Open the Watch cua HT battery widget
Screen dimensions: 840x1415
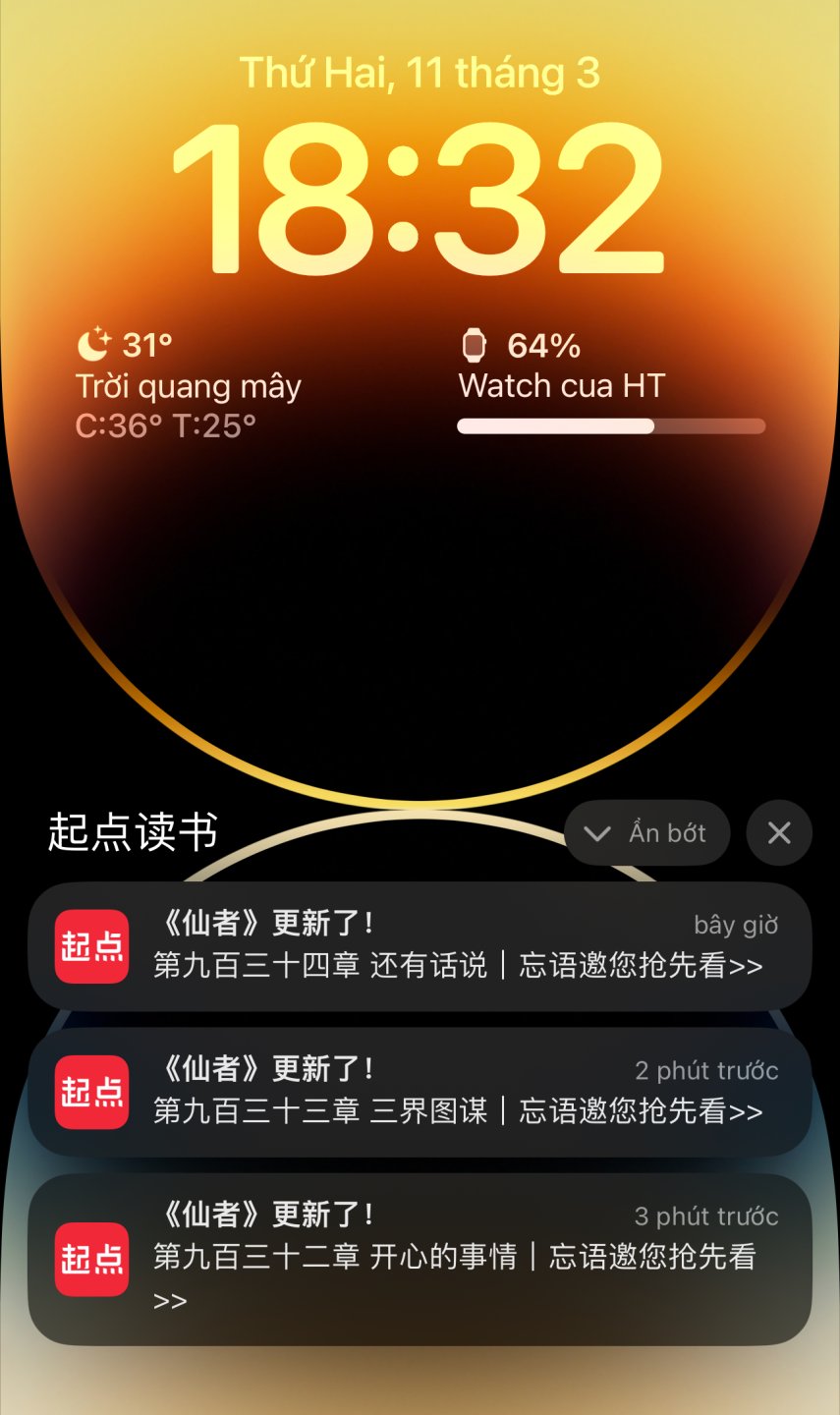click(x=610, y=385)
